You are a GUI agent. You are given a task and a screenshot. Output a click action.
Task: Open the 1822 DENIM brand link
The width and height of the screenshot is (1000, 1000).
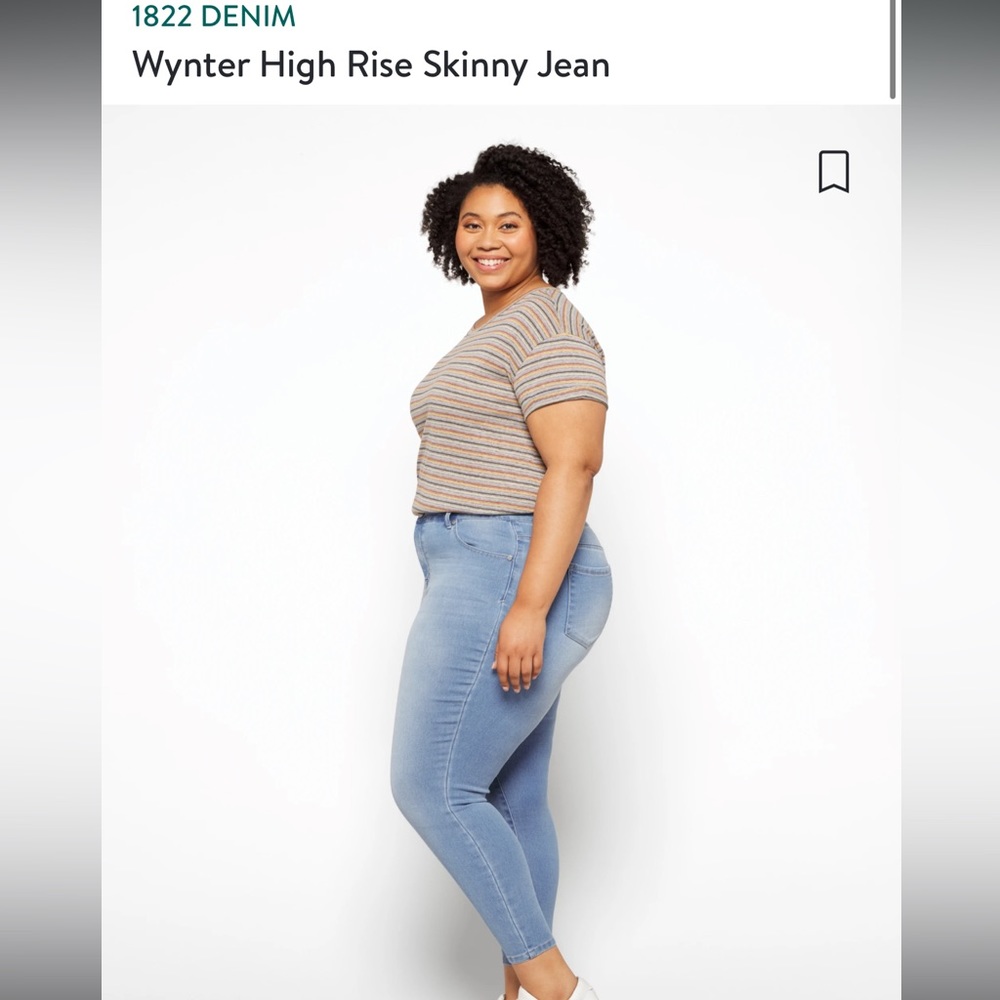(x=214, y=16)
